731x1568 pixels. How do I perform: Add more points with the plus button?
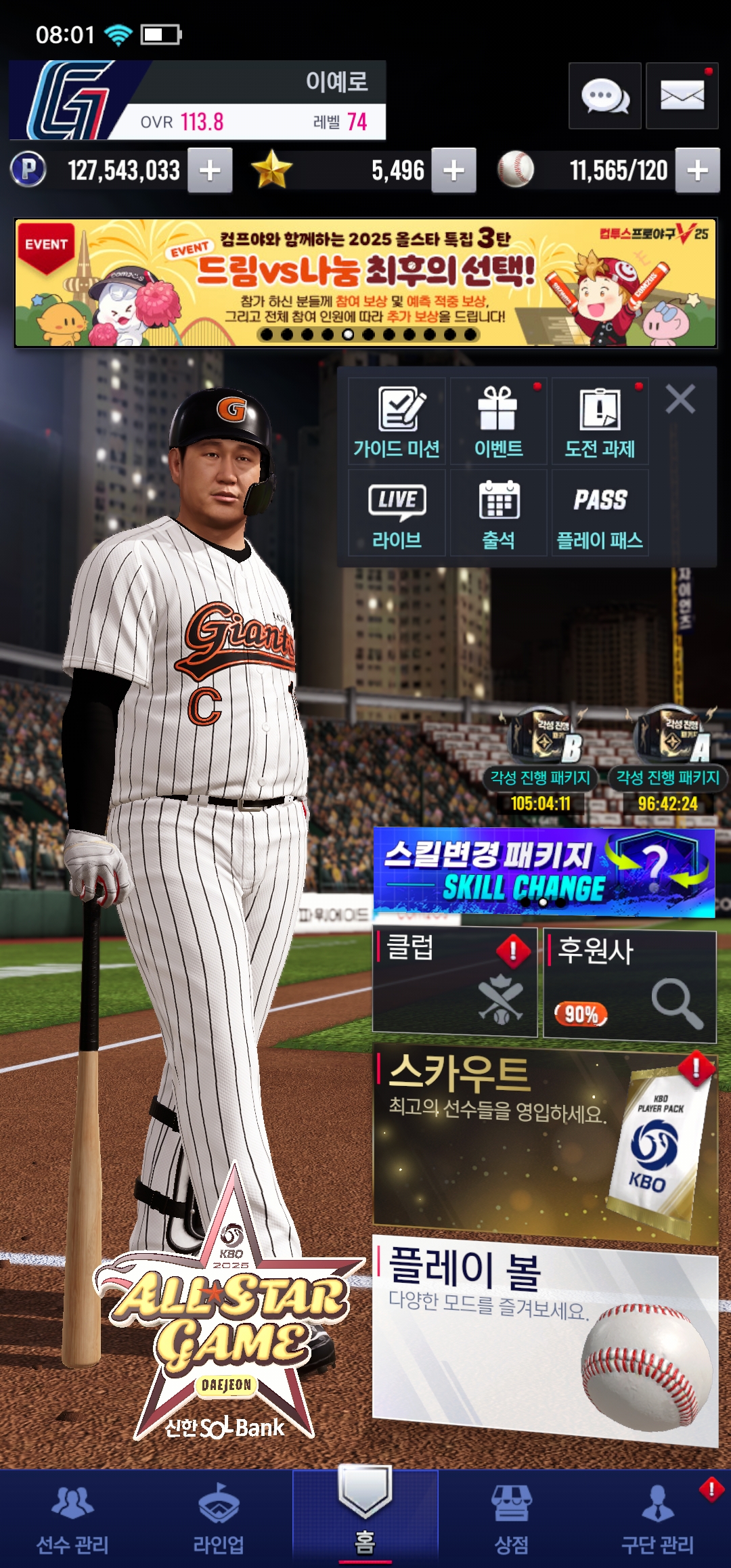(x=210, y=171)
